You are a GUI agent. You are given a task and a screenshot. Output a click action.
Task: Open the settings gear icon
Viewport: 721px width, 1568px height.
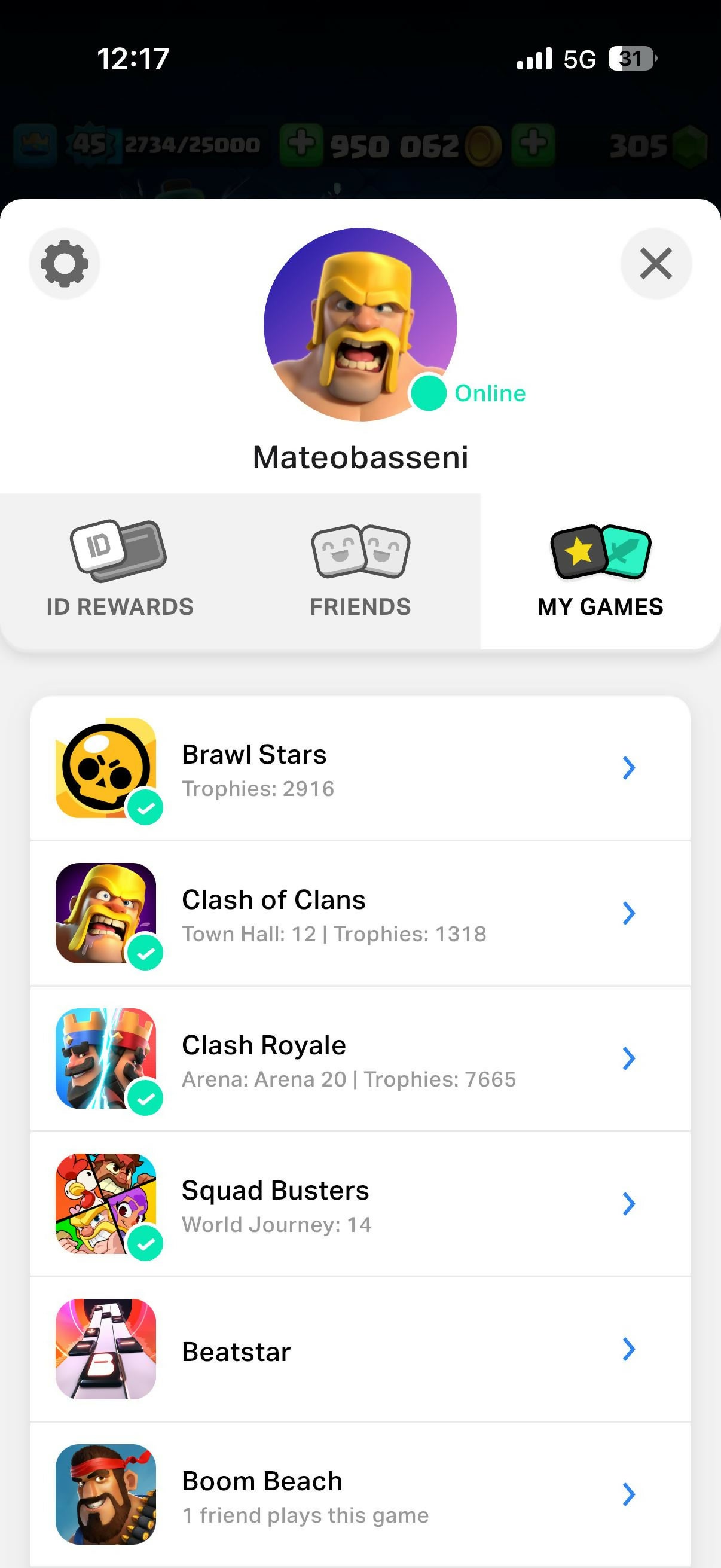[65, 264]
